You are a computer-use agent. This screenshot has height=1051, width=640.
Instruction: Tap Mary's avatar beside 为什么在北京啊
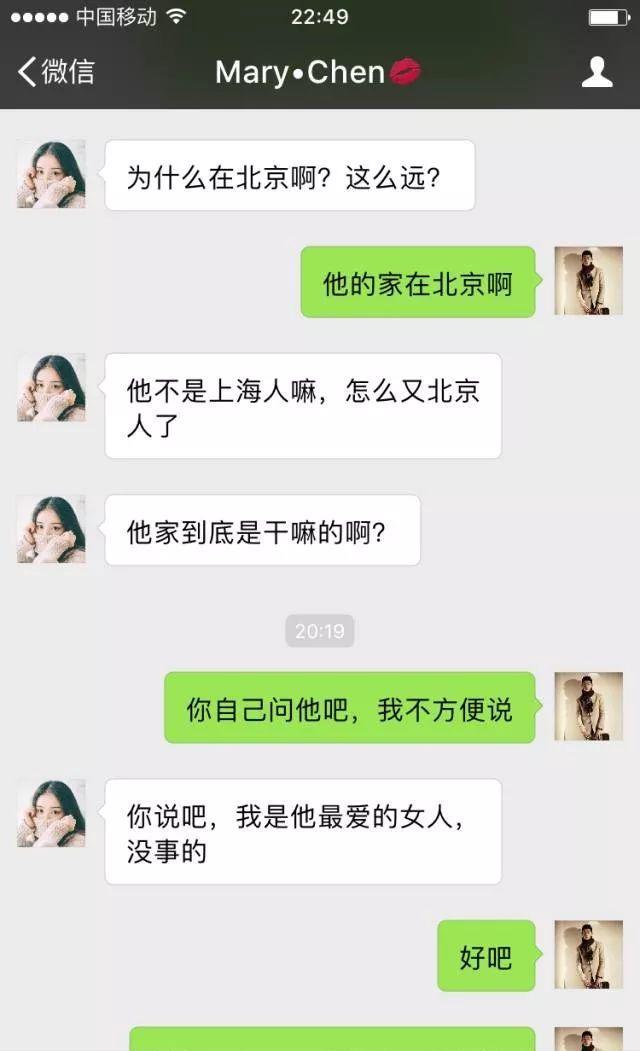click(x=51, y=174)
